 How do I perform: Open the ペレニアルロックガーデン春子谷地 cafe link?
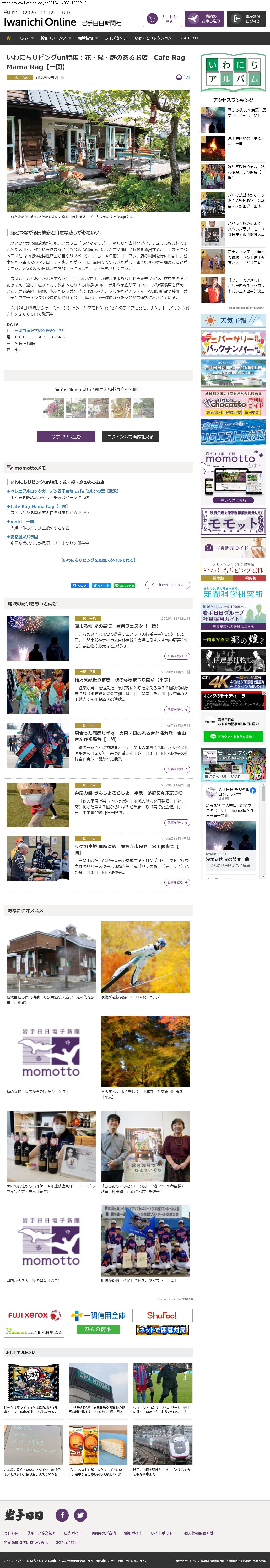(x=64, y=491)
